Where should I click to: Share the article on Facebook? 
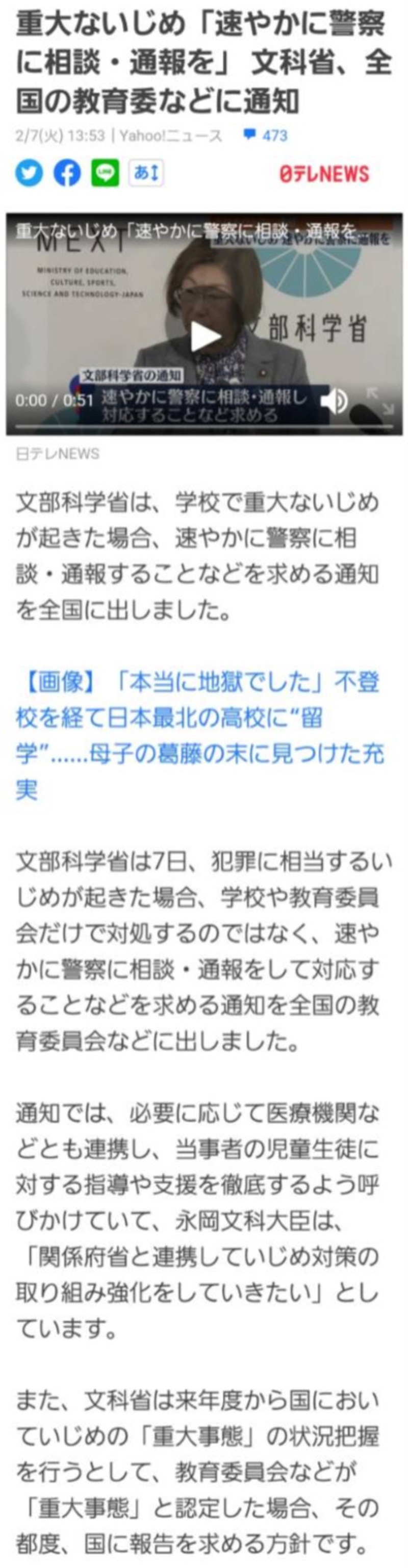pyautogui.click(x=67, y=173)
